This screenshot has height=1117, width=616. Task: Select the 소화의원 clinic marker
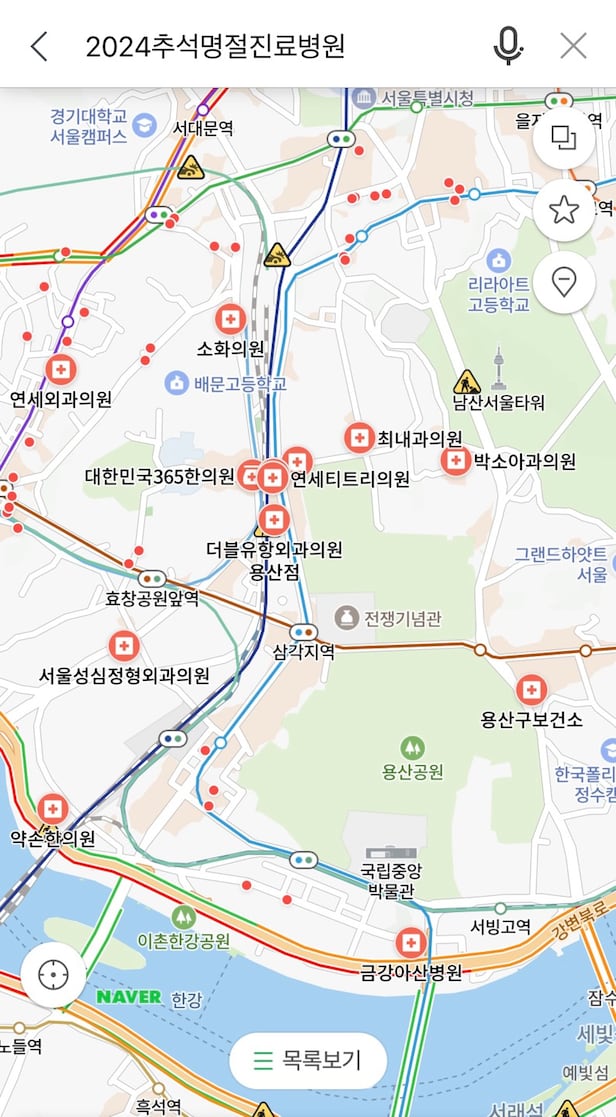[230, 320]
